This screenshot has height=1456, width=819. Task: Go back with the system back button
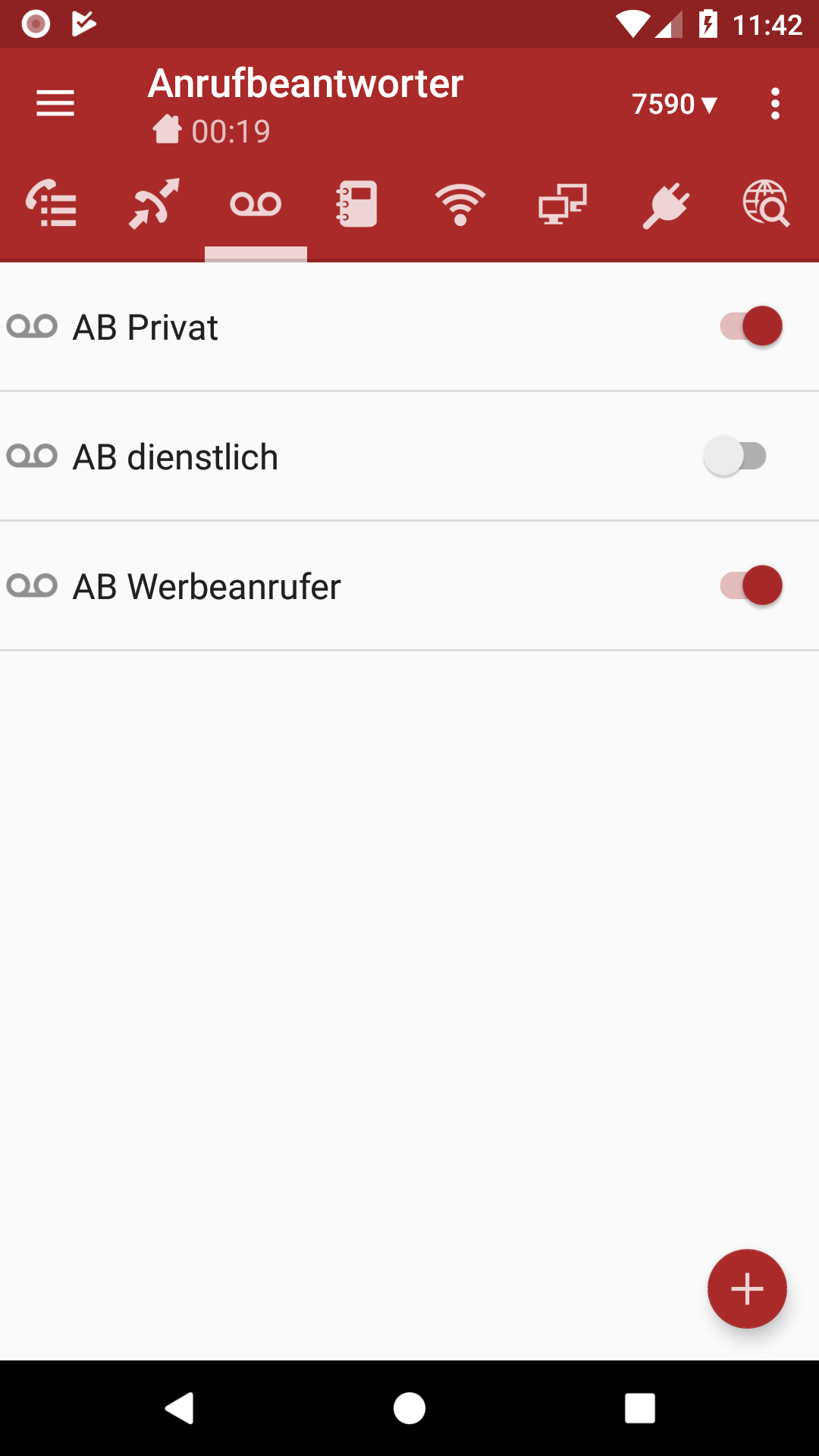point(180,1408)
